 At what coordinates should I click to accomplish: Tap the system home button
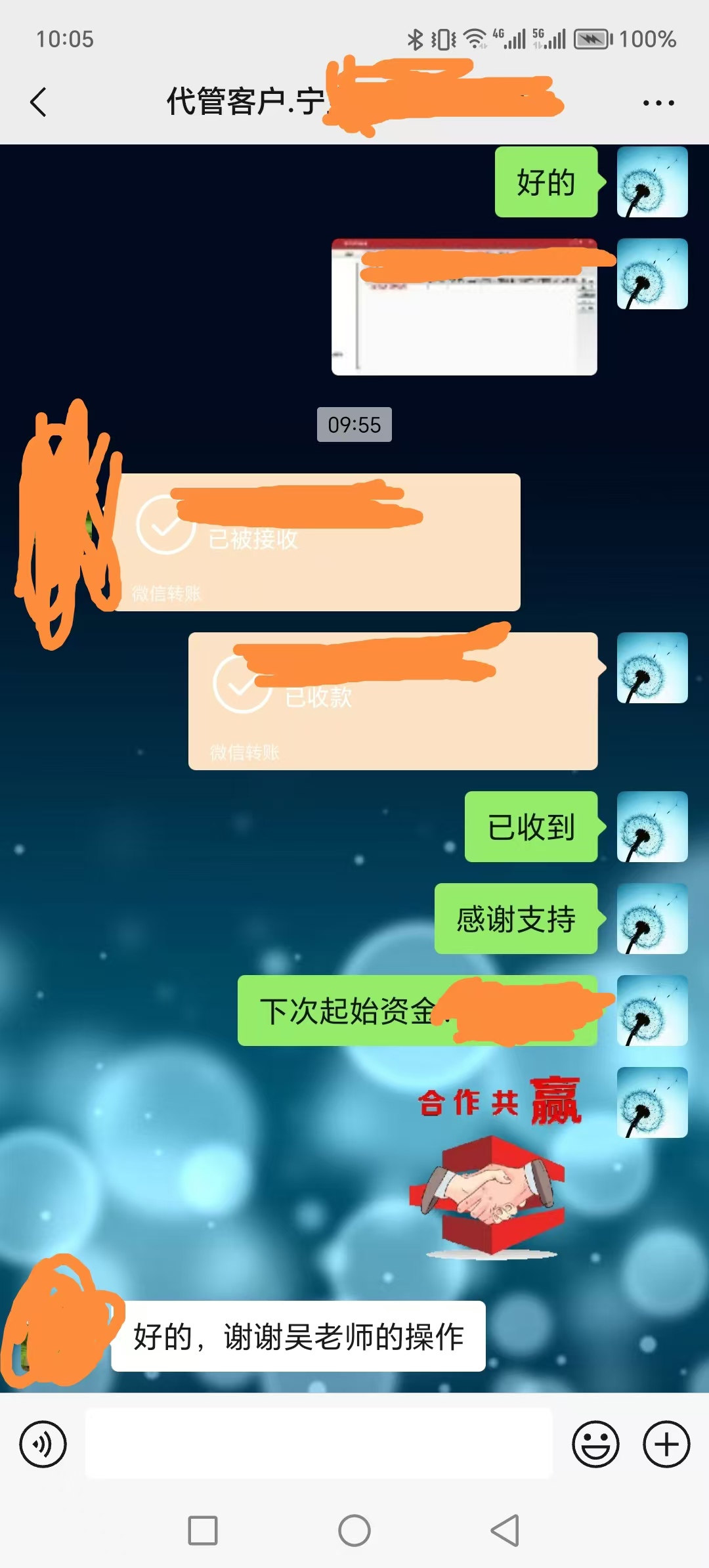pyautogui.click(x=354, y=1531)
